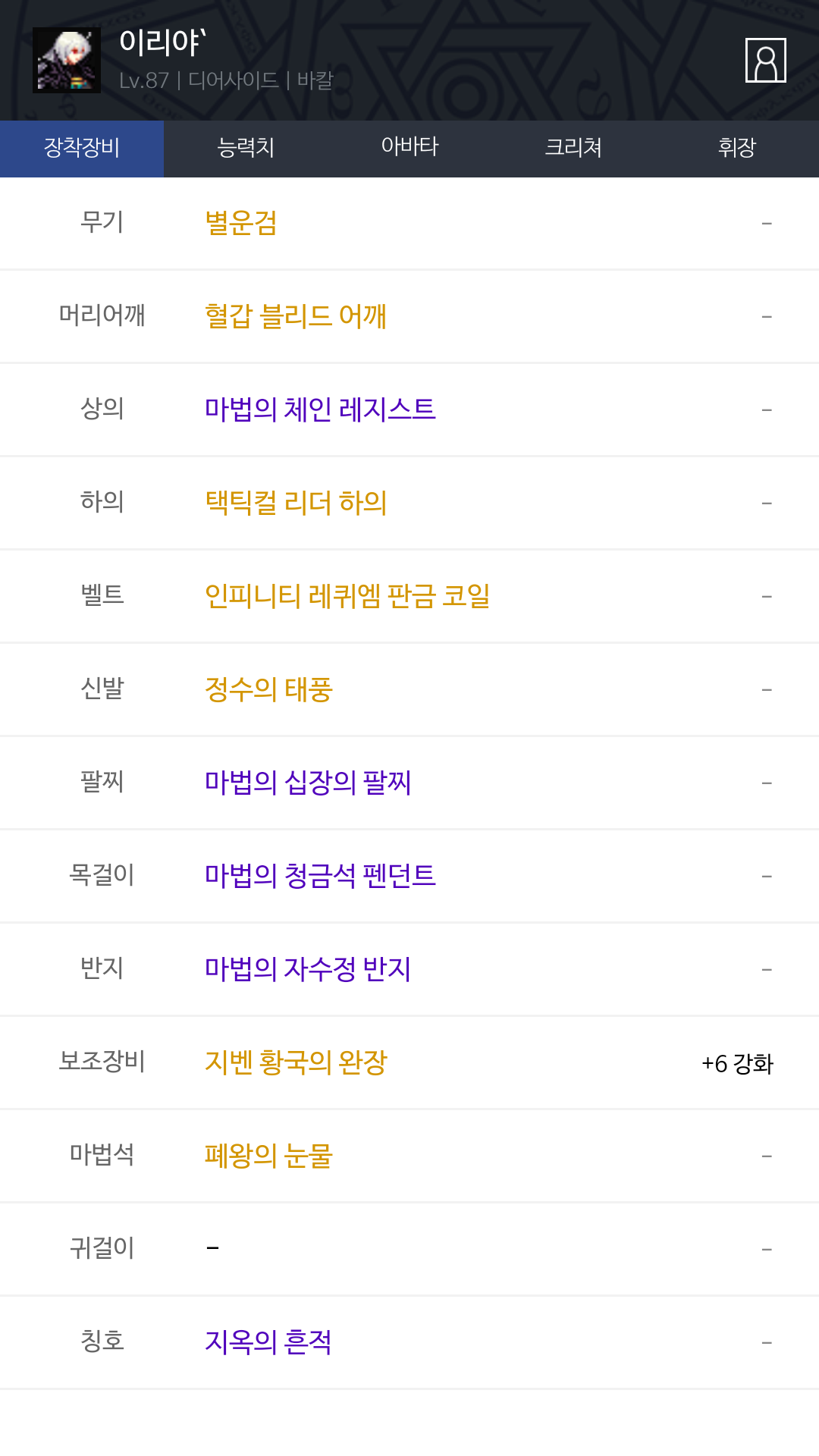Open 마법의 체인 레지스트 item
This screenshot has height=1456, width=819.
[320, 409]
